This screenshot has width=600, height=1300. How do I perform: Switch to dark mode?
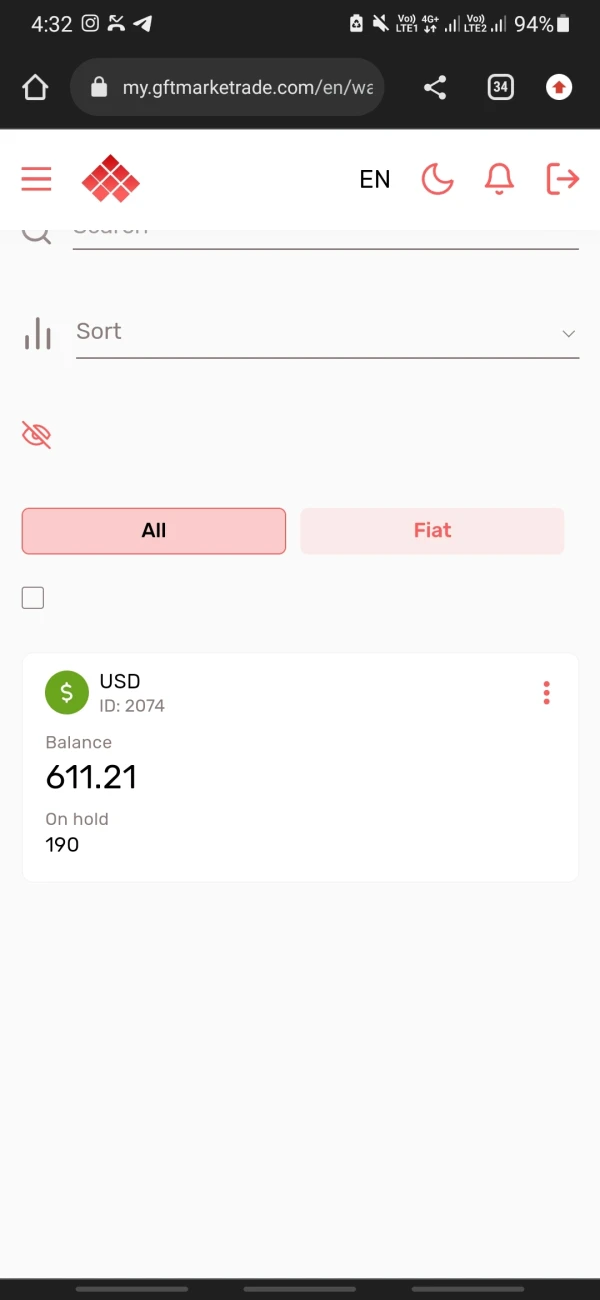(437, 180)
